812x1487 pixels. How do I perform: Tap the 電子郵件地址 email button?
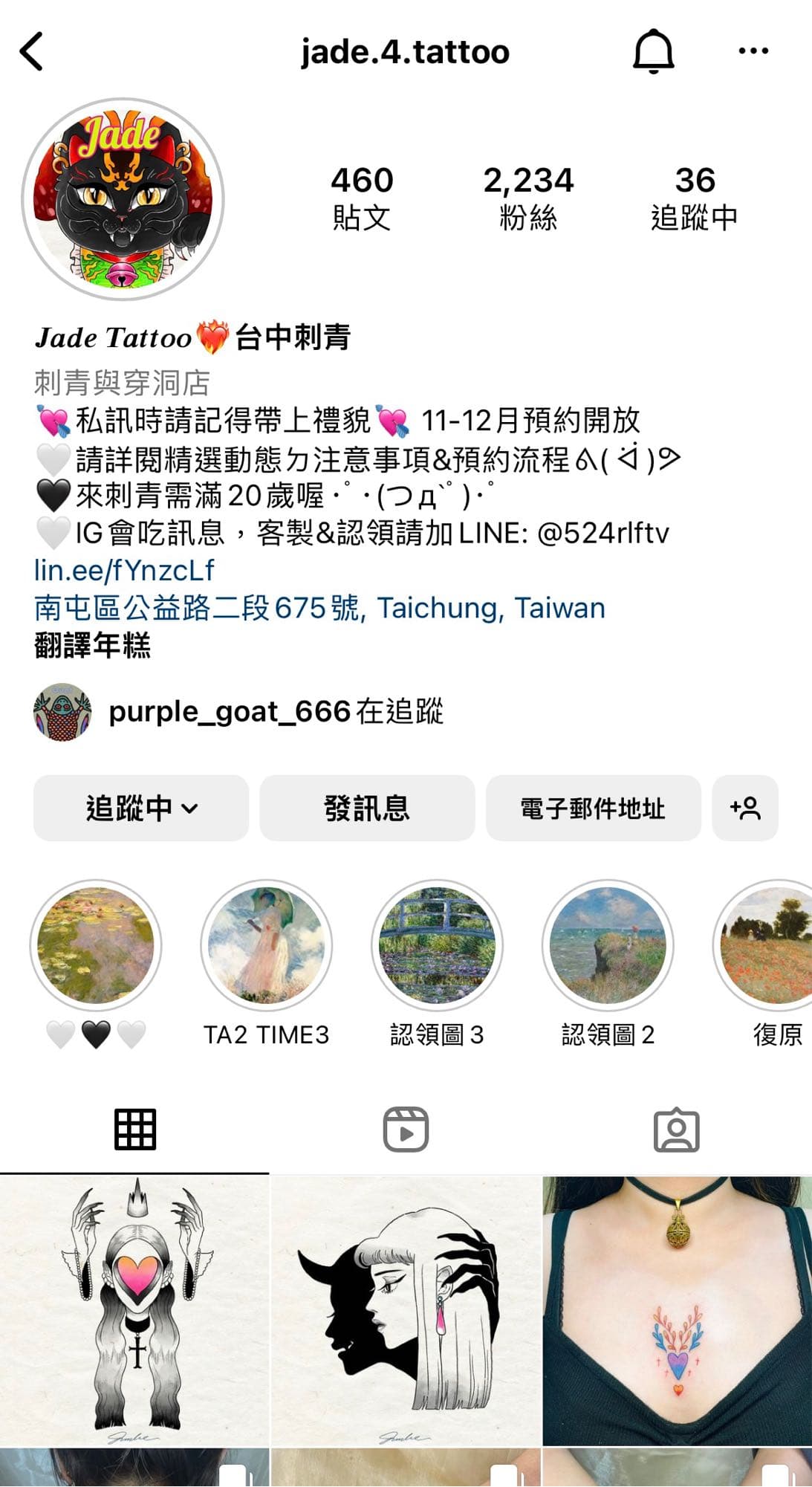pyautogui.click(x=593, y=808)
